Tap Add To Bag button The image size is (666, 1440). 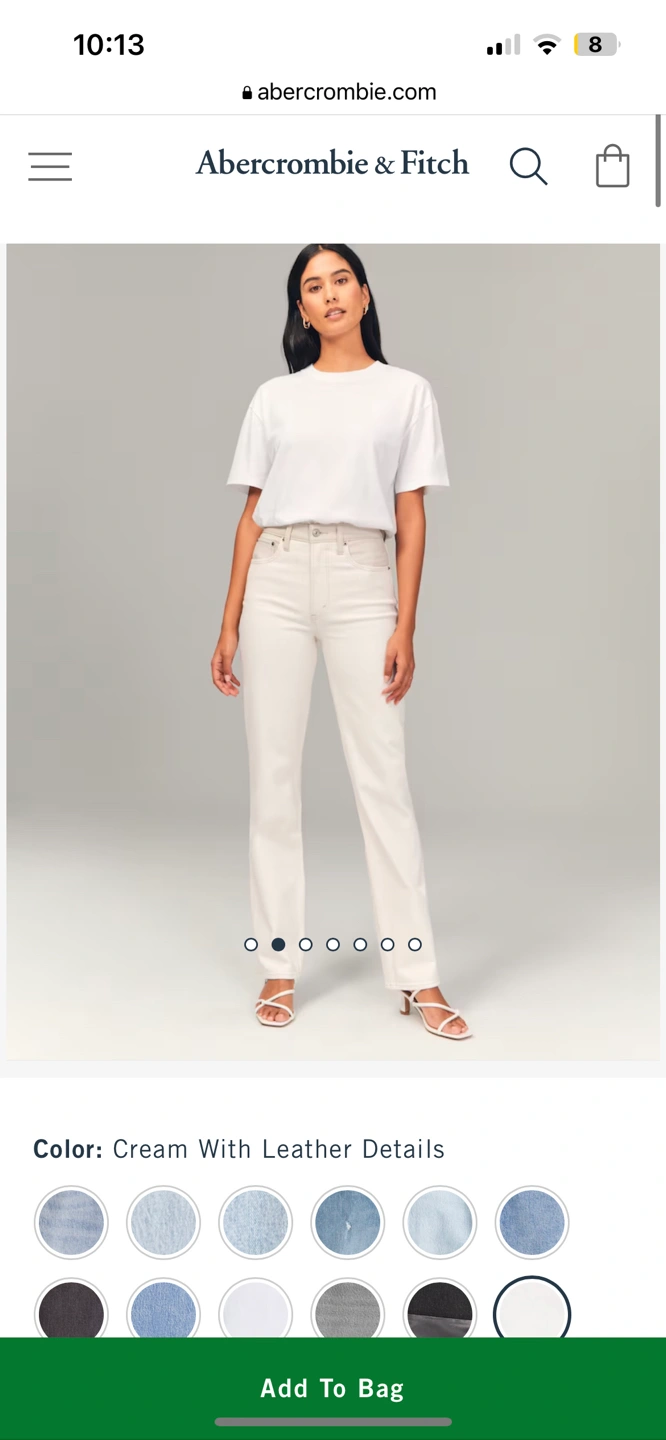[x=333, y=1387]
